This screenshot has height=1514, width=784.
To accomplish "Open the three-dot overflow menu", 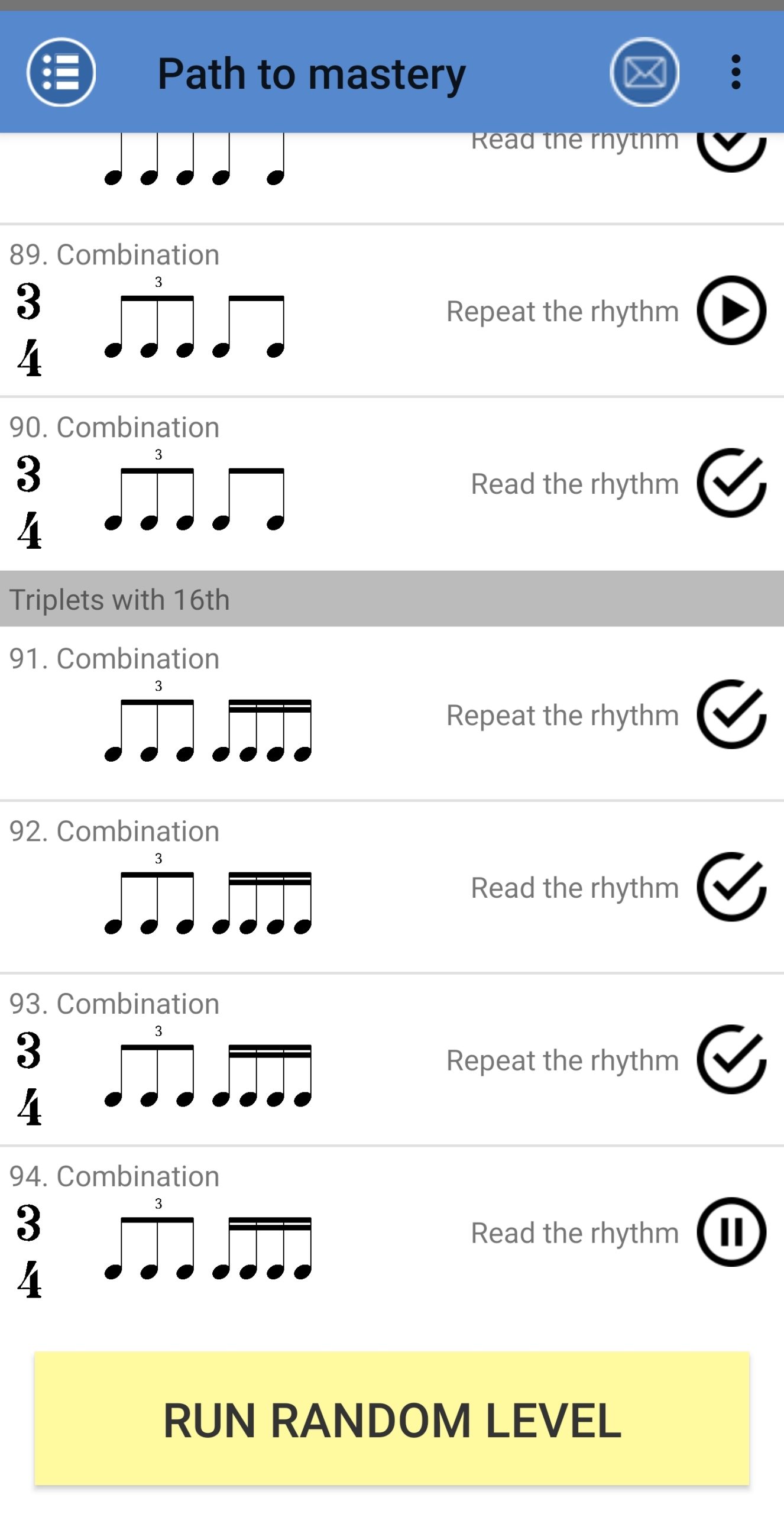I will click(736, 72).
